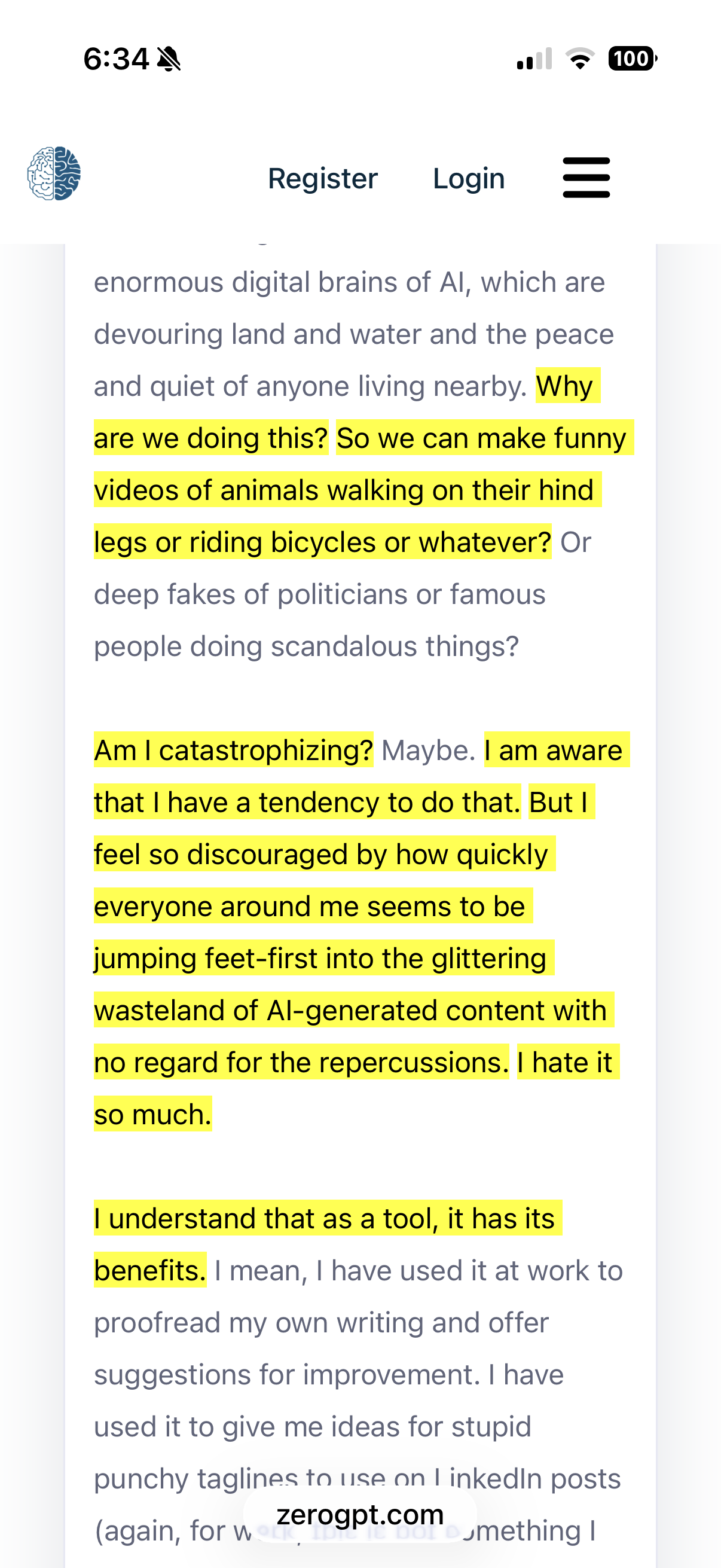Open the Register link
The width and height of the screenshot is (721, 1568).
322,178
